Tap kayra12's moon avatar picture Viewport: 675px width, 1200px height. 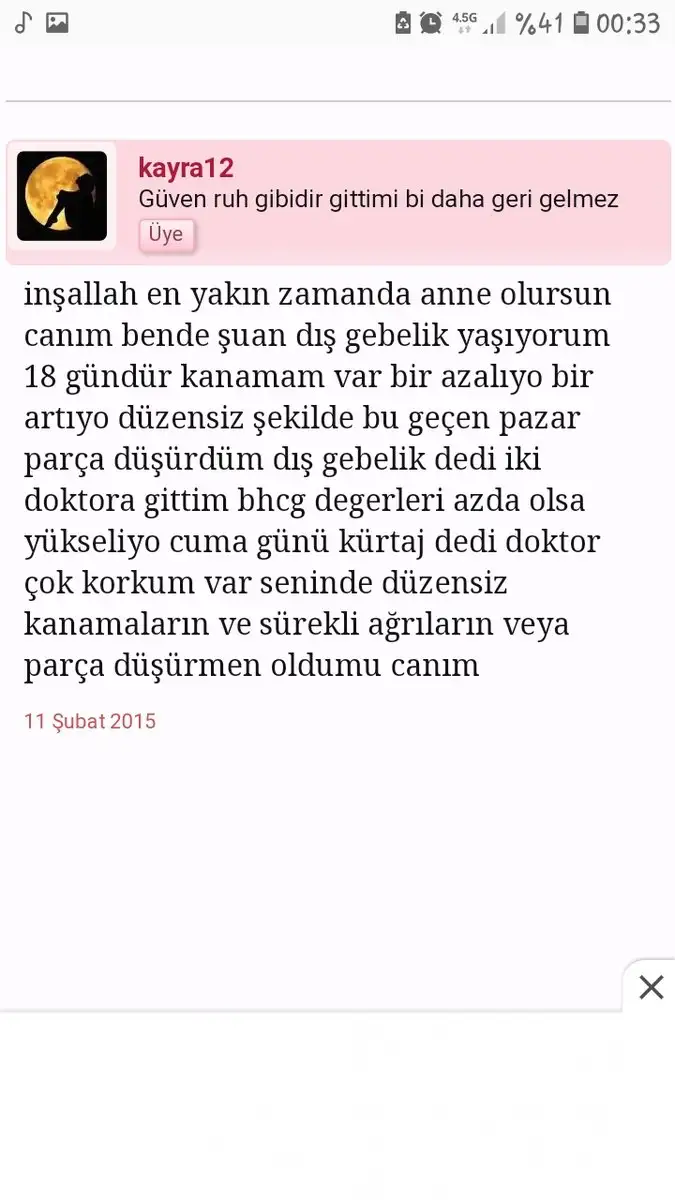pos(62,196)
